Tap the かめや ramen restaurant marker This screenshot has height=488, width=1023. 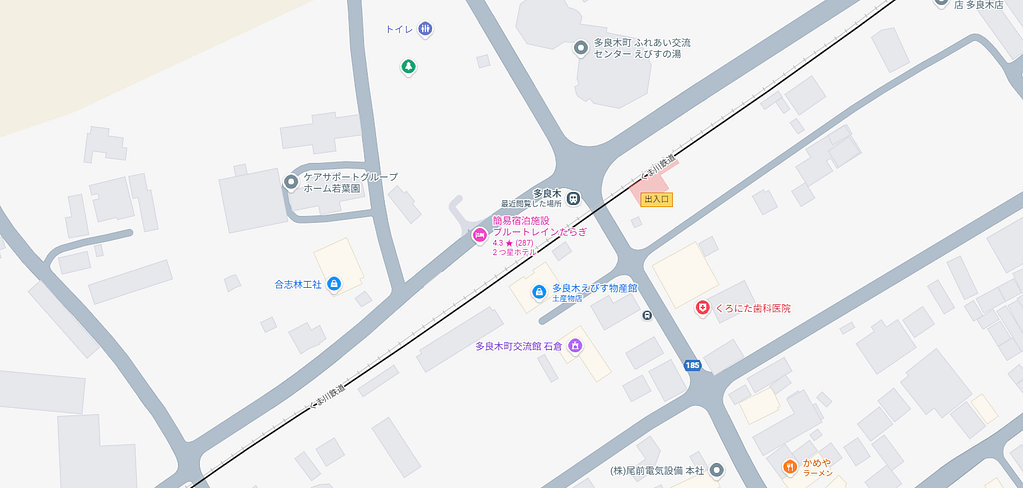coord(789,466)
